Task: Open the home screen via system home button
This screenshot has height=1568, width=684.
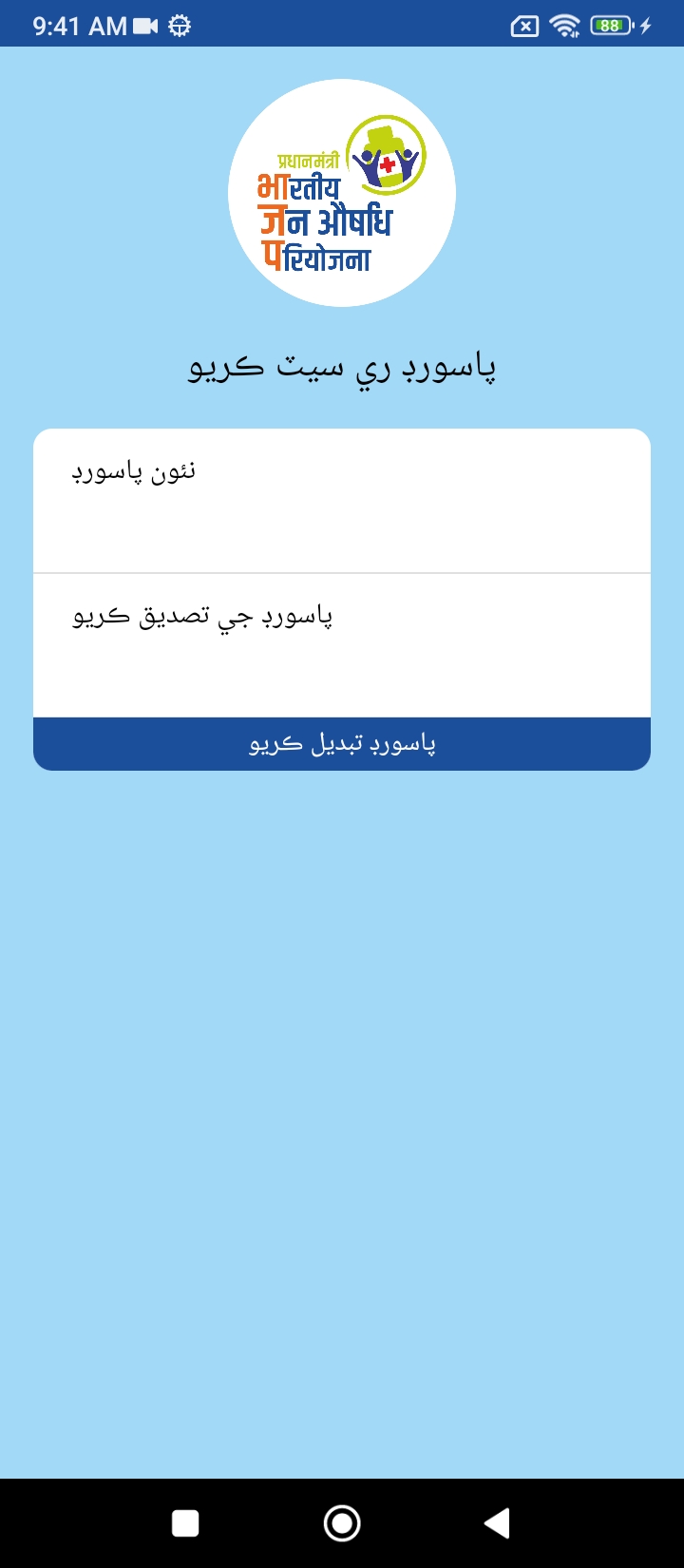Action: coord(342,1523)
